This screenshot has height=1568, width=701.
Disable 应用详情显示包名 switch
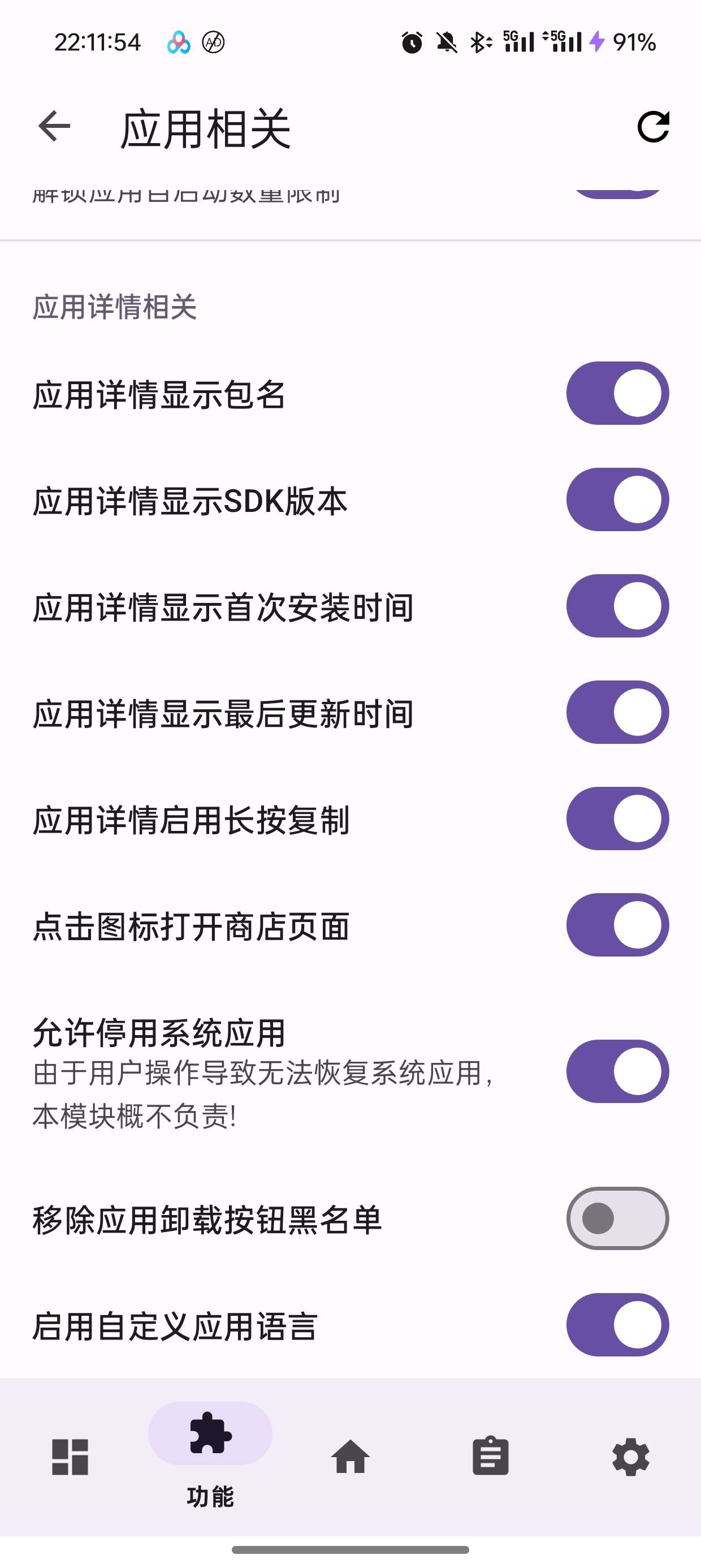click(x=617, y=393)
